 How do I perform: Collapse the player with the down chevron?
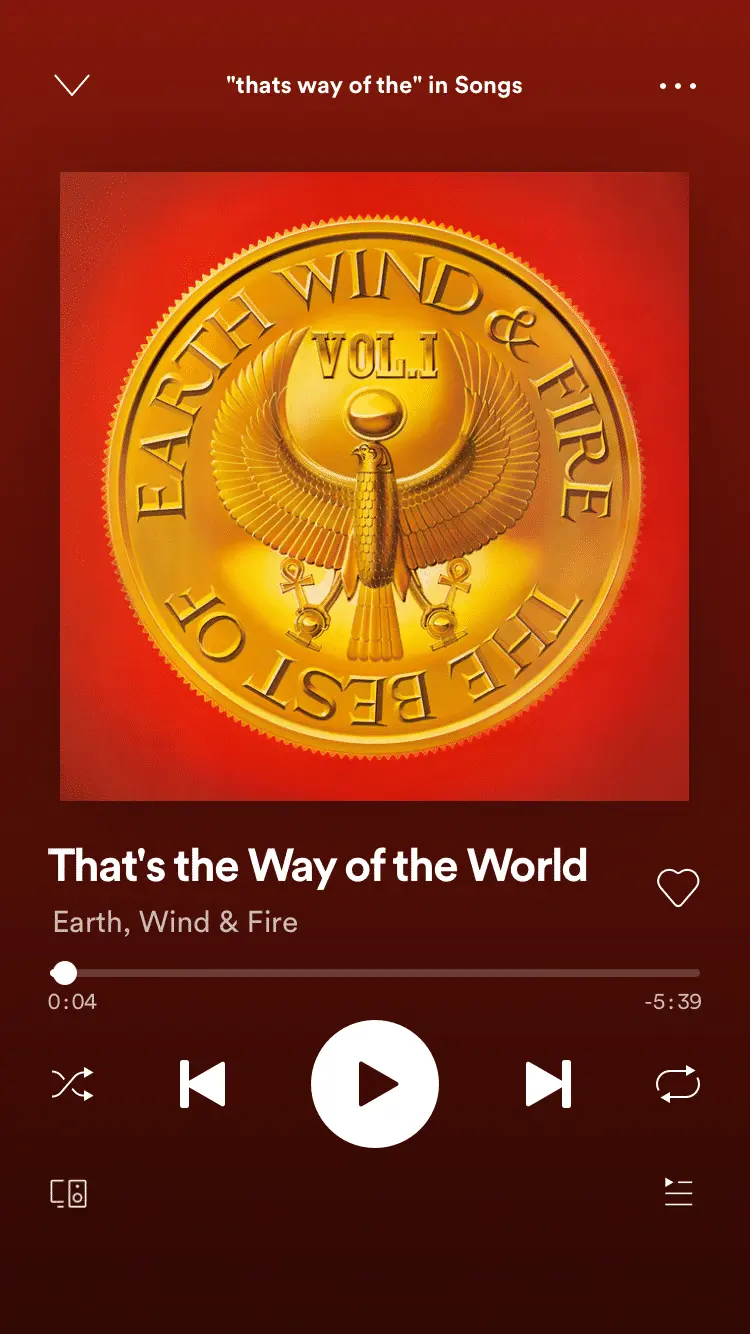tap(72, 86)
